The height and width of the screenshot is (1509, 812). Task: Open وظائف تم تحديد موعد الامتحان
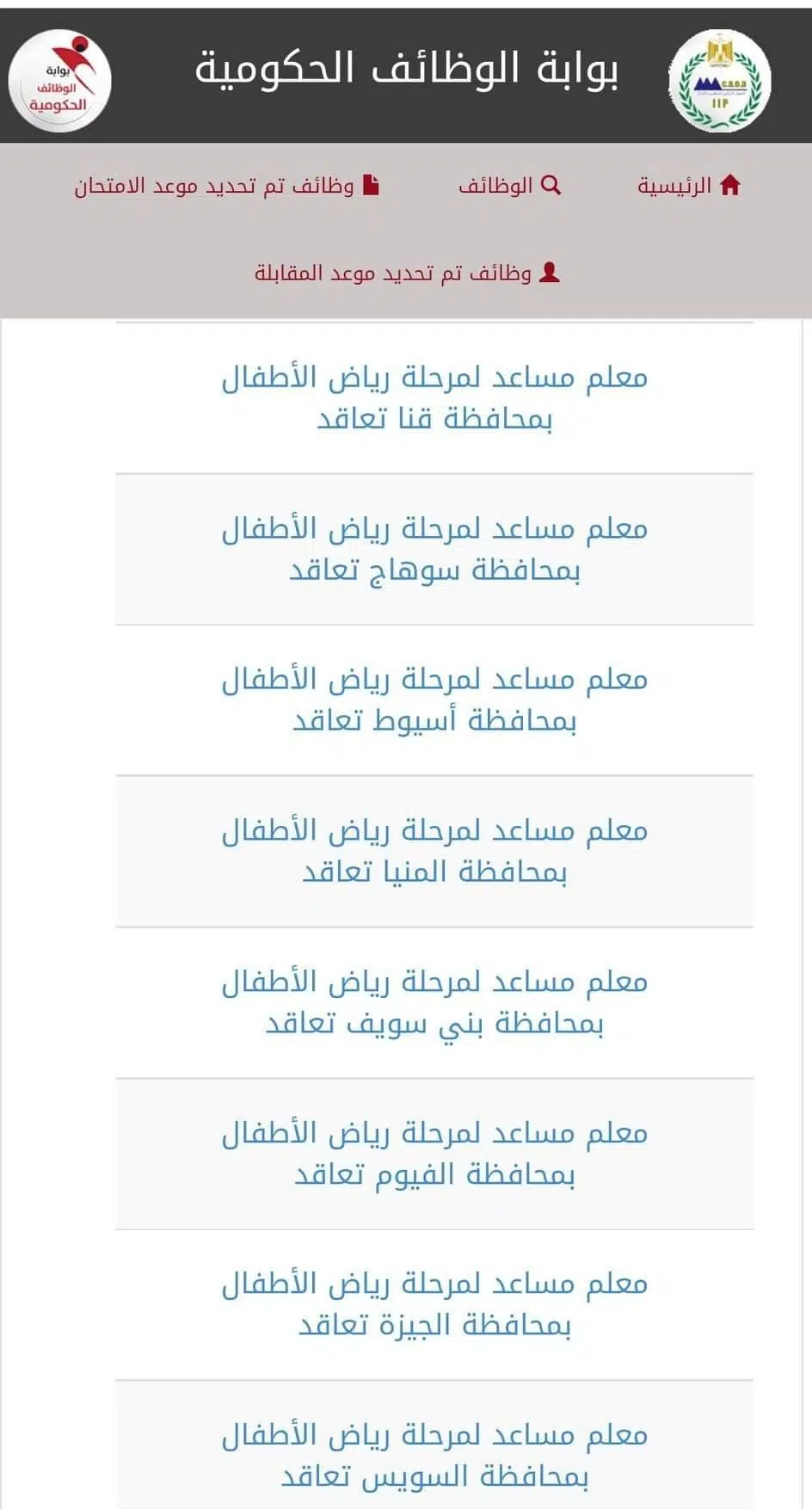[x=226, y=186]
